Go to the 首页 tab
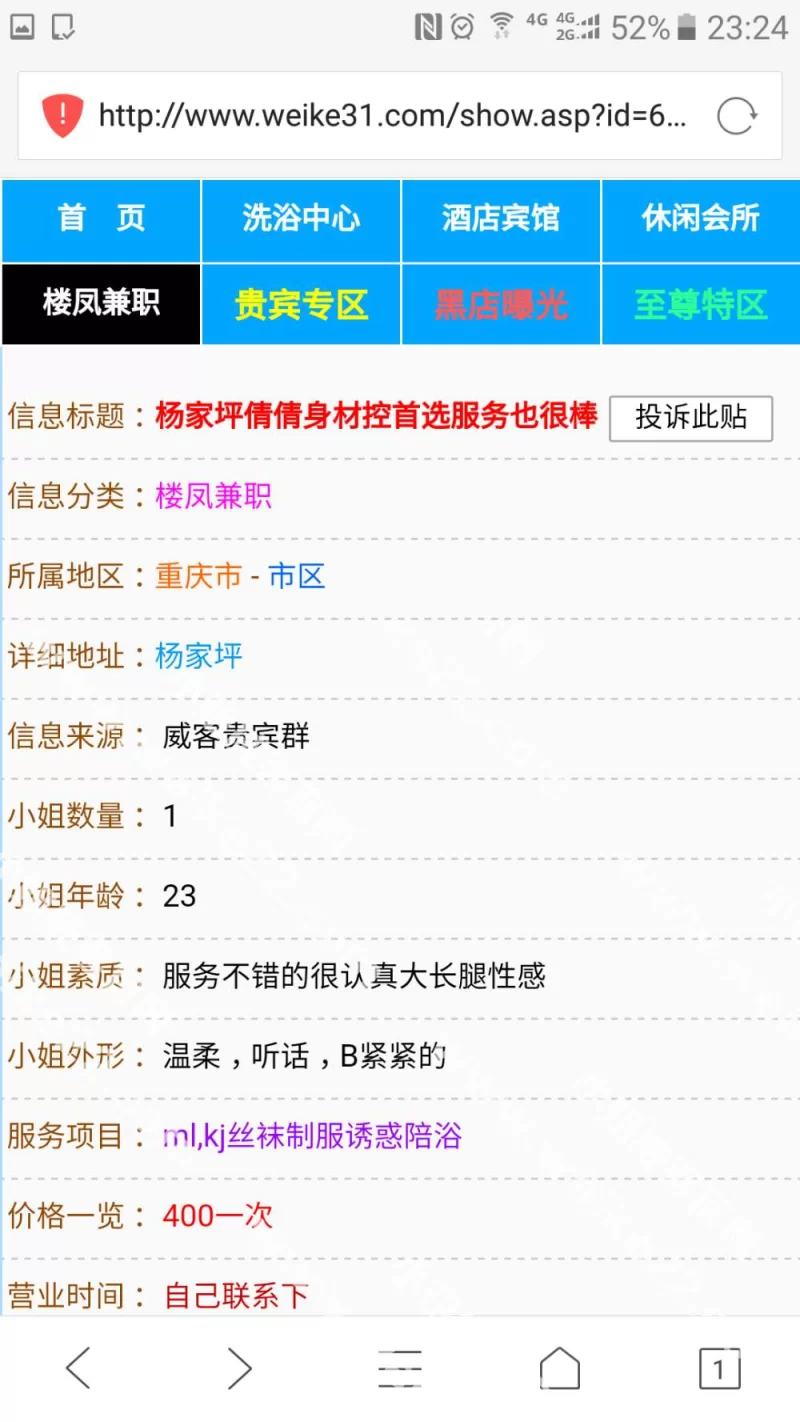The height and width of the screenshot is (1422, 800). coord(101,219)
